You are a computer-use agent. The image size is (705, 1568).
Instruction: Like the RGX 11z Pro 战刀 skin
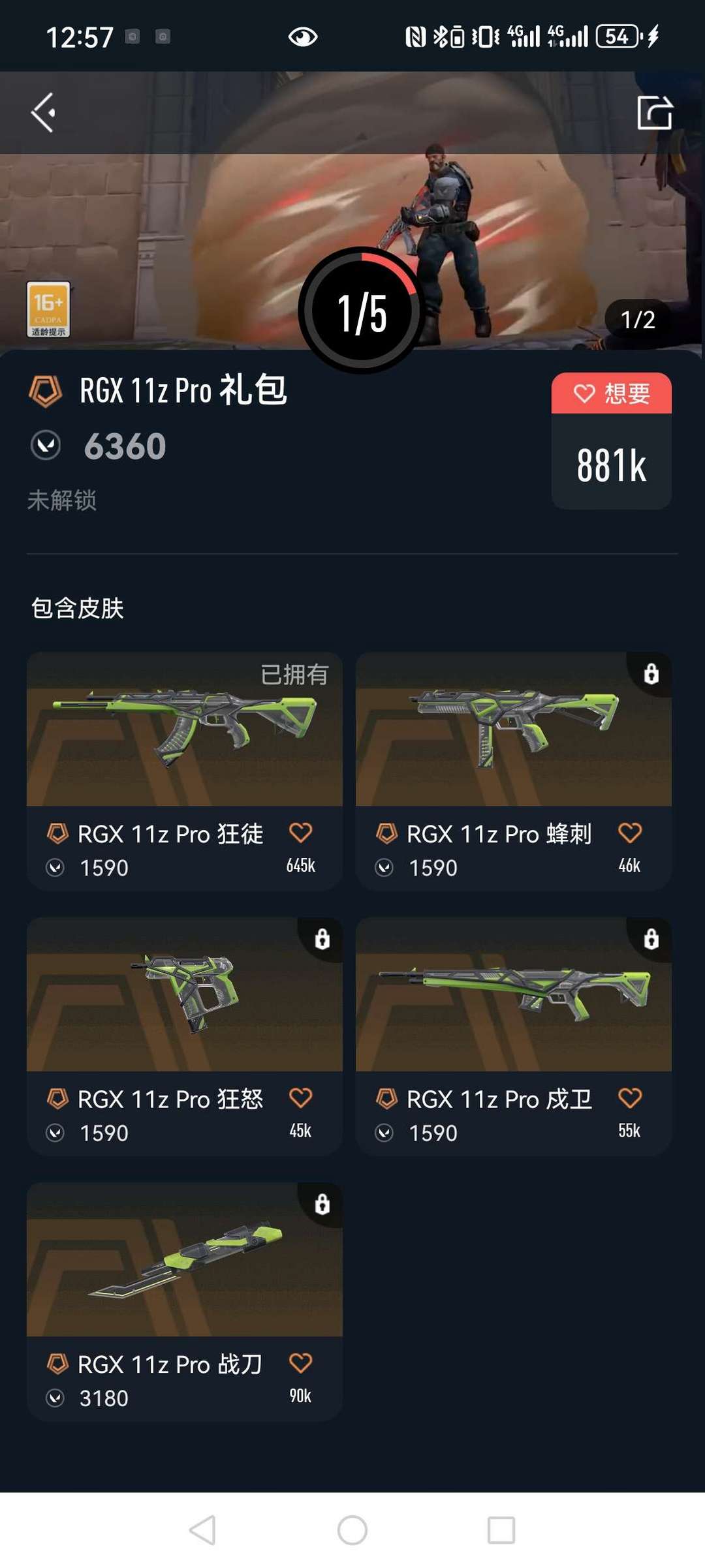(300, 1363)
